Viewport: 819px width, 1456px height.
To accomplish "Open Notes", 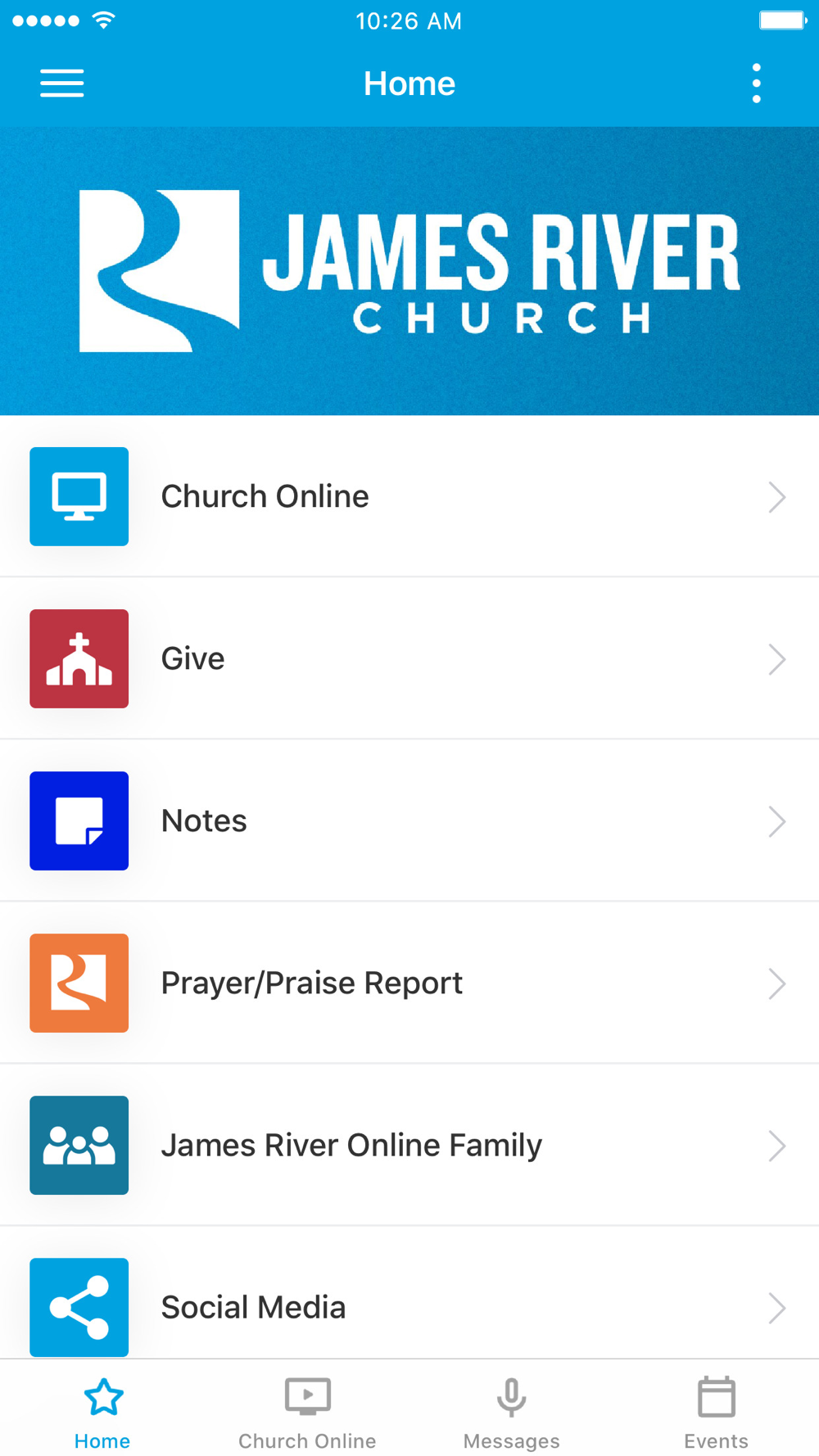I will click(409, 821).
